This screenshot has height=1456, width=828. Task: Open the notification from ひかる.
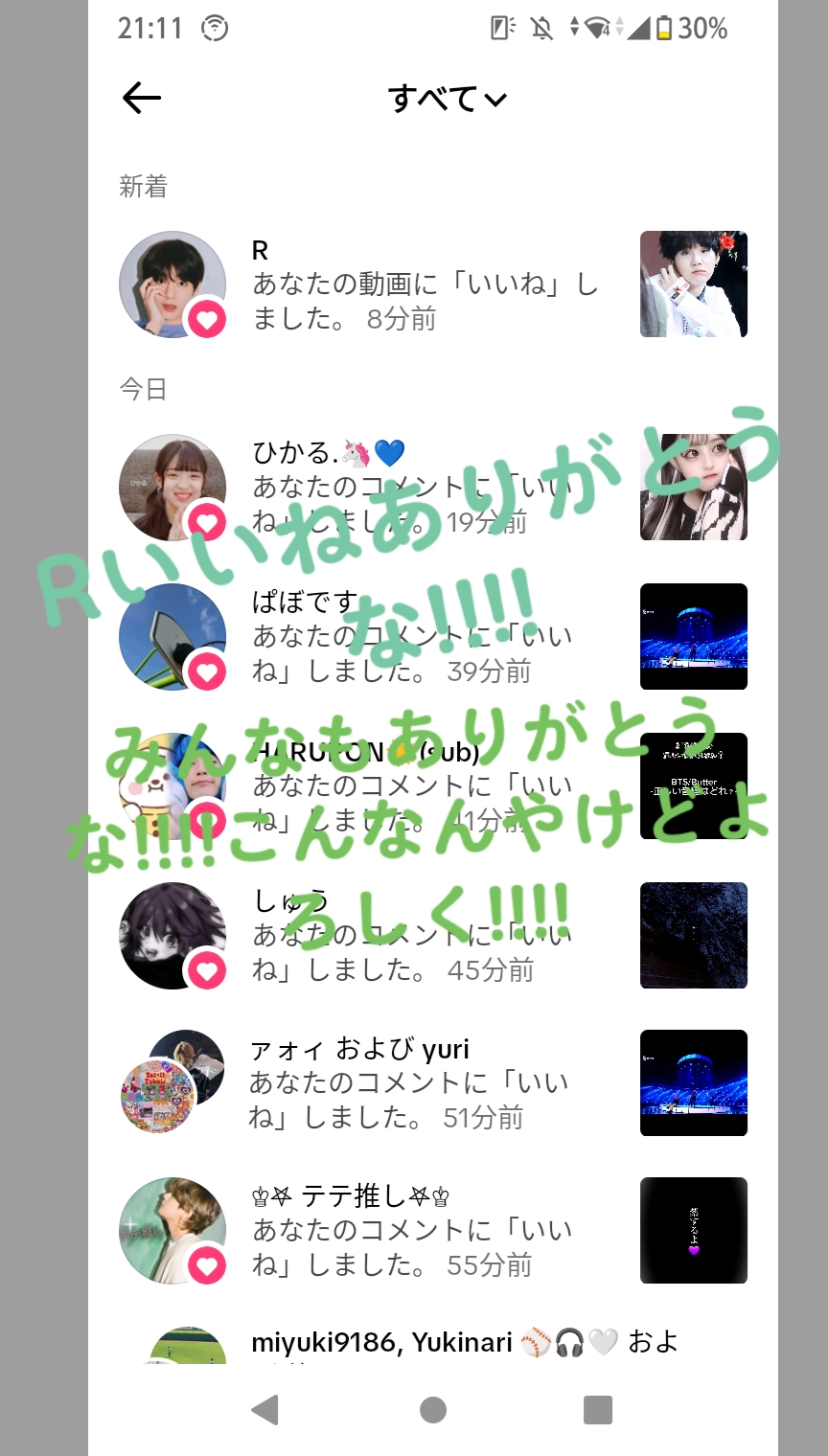433,488
